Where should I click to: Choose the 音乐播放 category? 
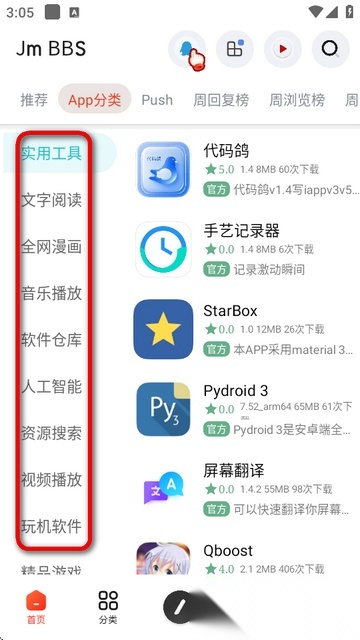51,293
